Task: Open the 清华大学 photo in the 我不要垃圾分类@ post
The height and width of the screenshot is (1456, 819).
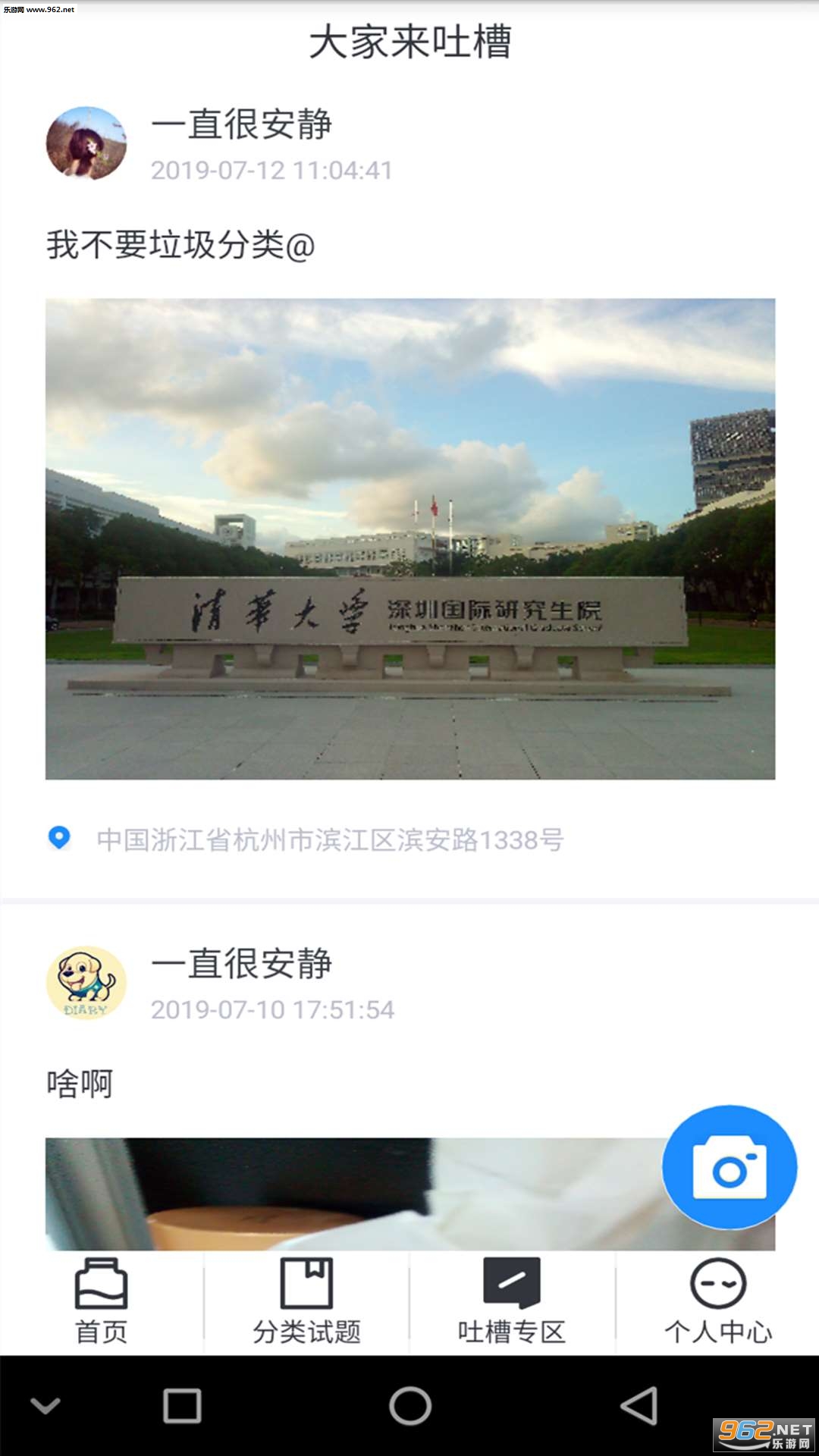Action: pyautogui.click(x=409, y=538)
